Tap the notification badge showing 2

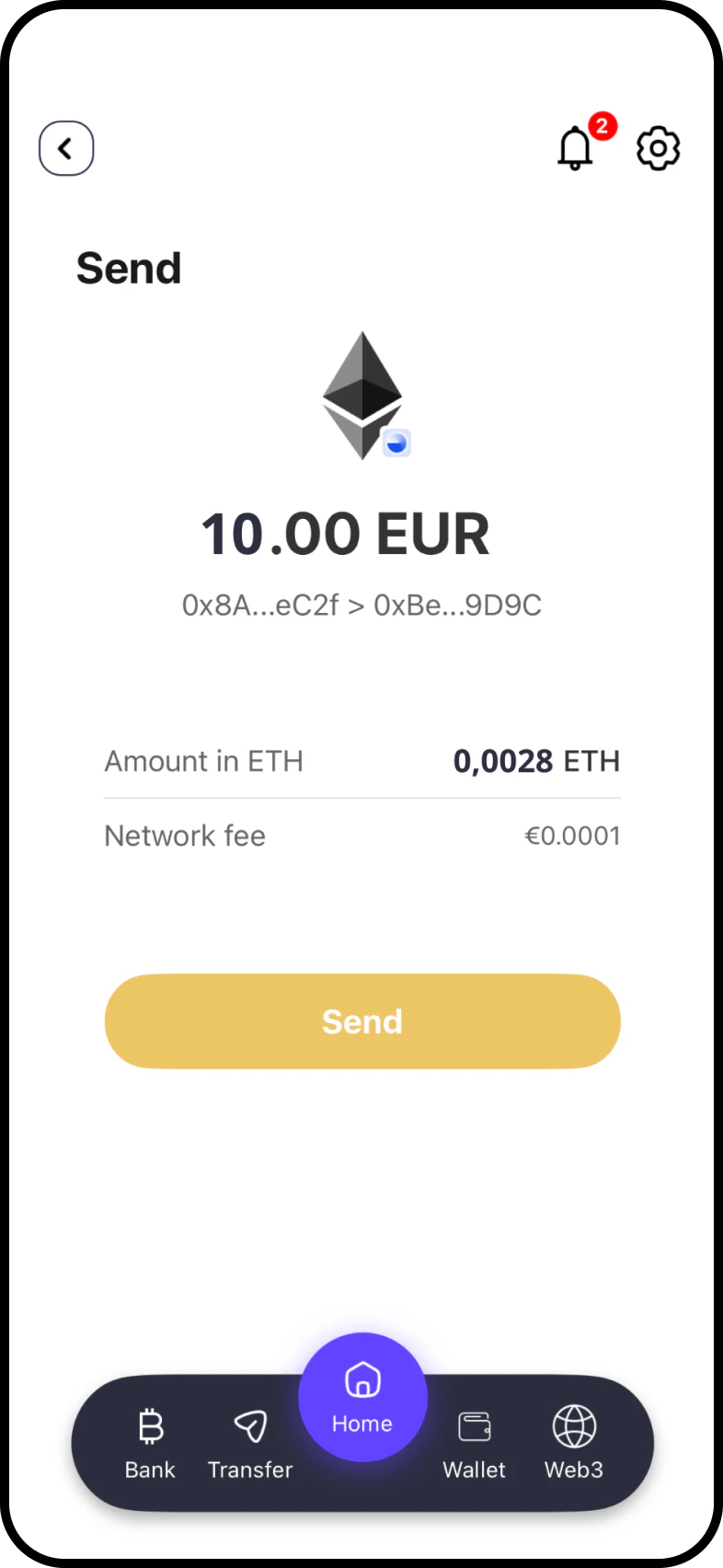pyautogui.click(x=602, y=127)
